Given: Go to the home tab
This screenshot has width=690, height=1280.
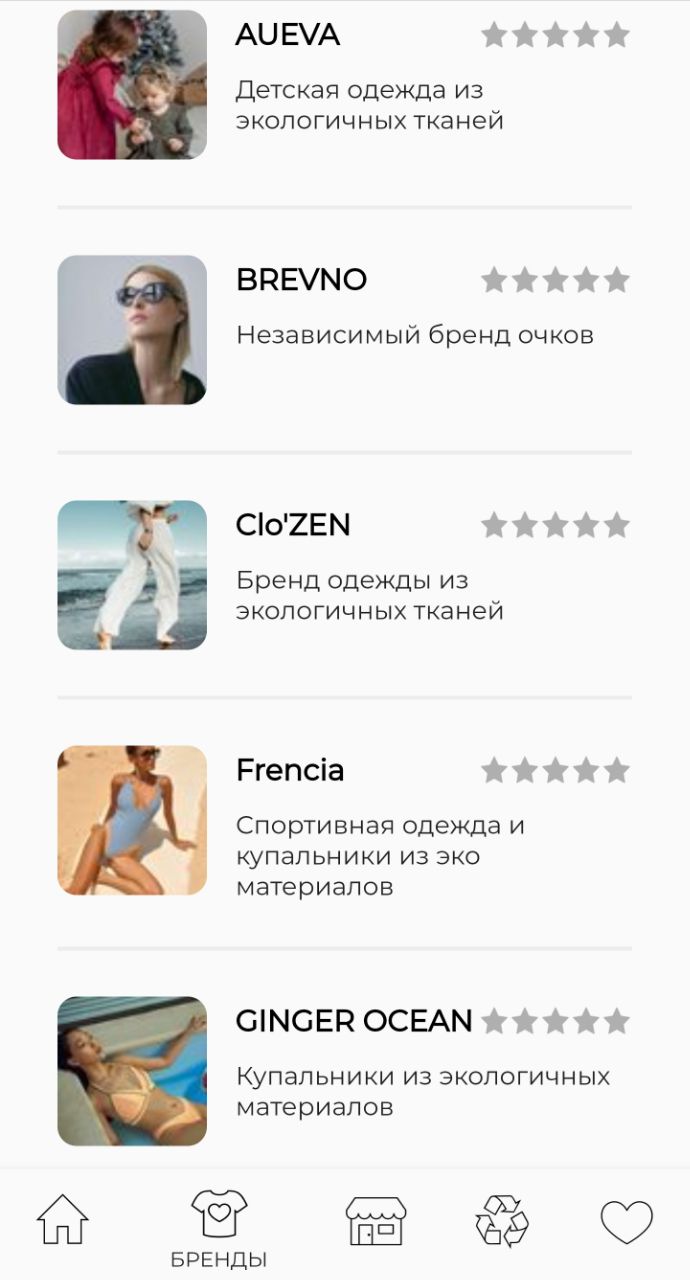Looking at the screenshot, I should coord(63,1220).
